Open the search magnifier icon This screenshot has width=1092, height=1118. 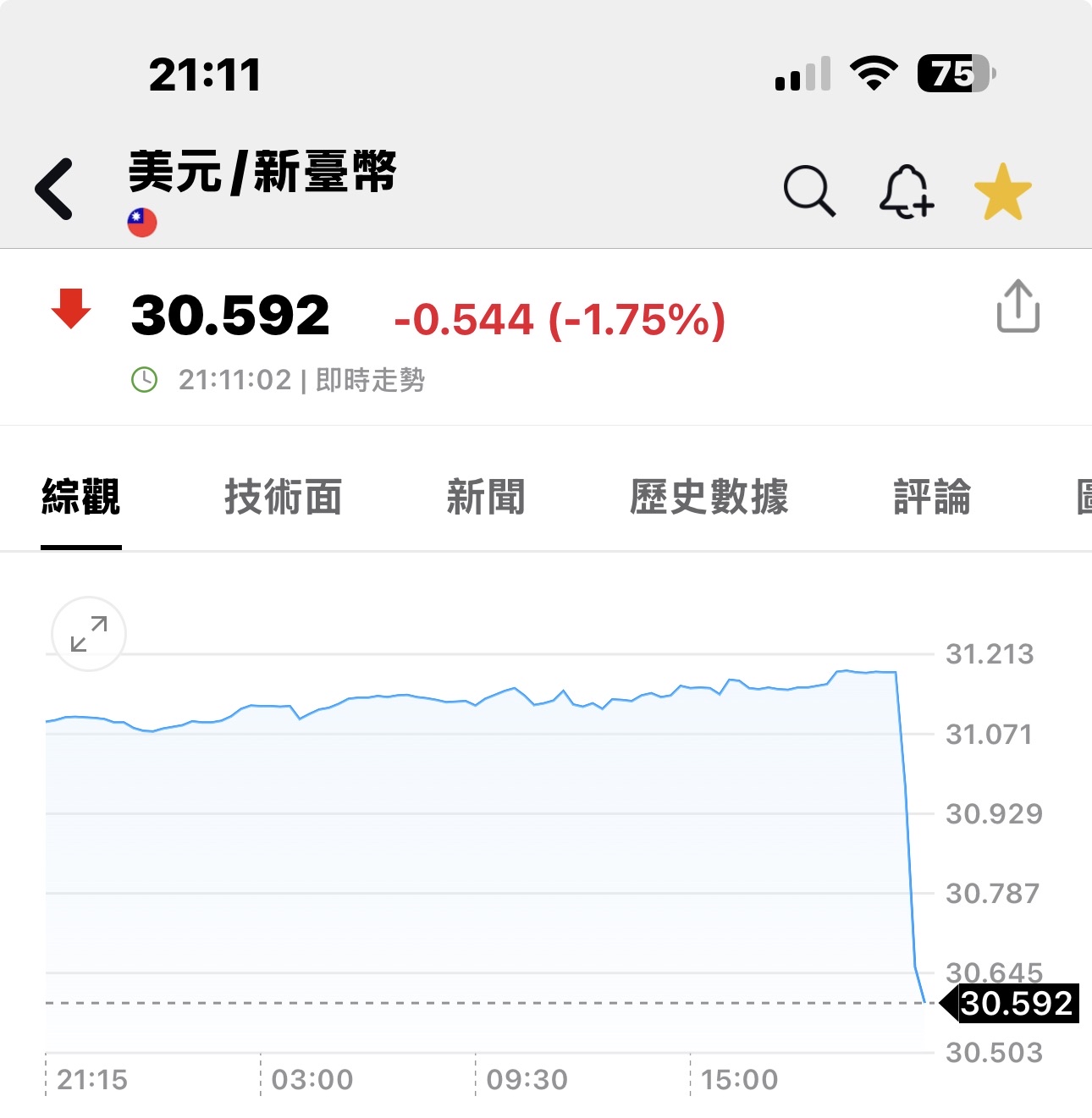(809, 191)
